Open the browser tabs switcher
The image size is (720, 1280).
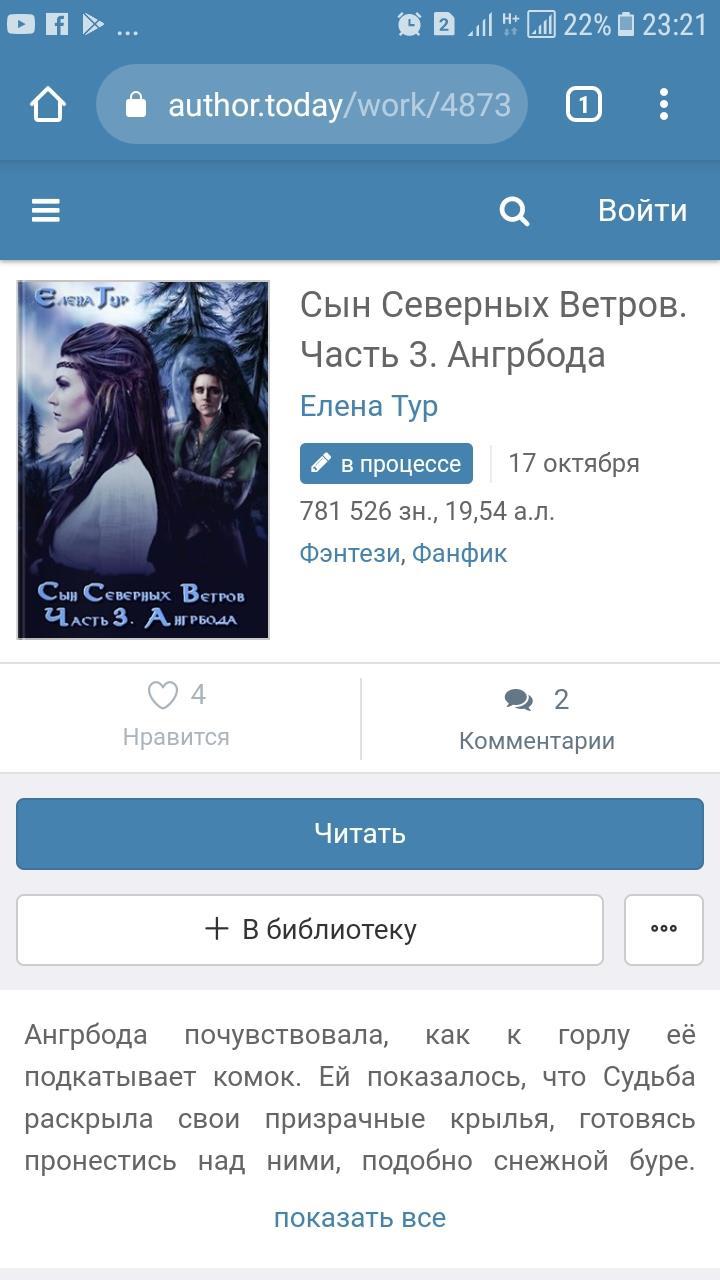[x=584, y=104]
